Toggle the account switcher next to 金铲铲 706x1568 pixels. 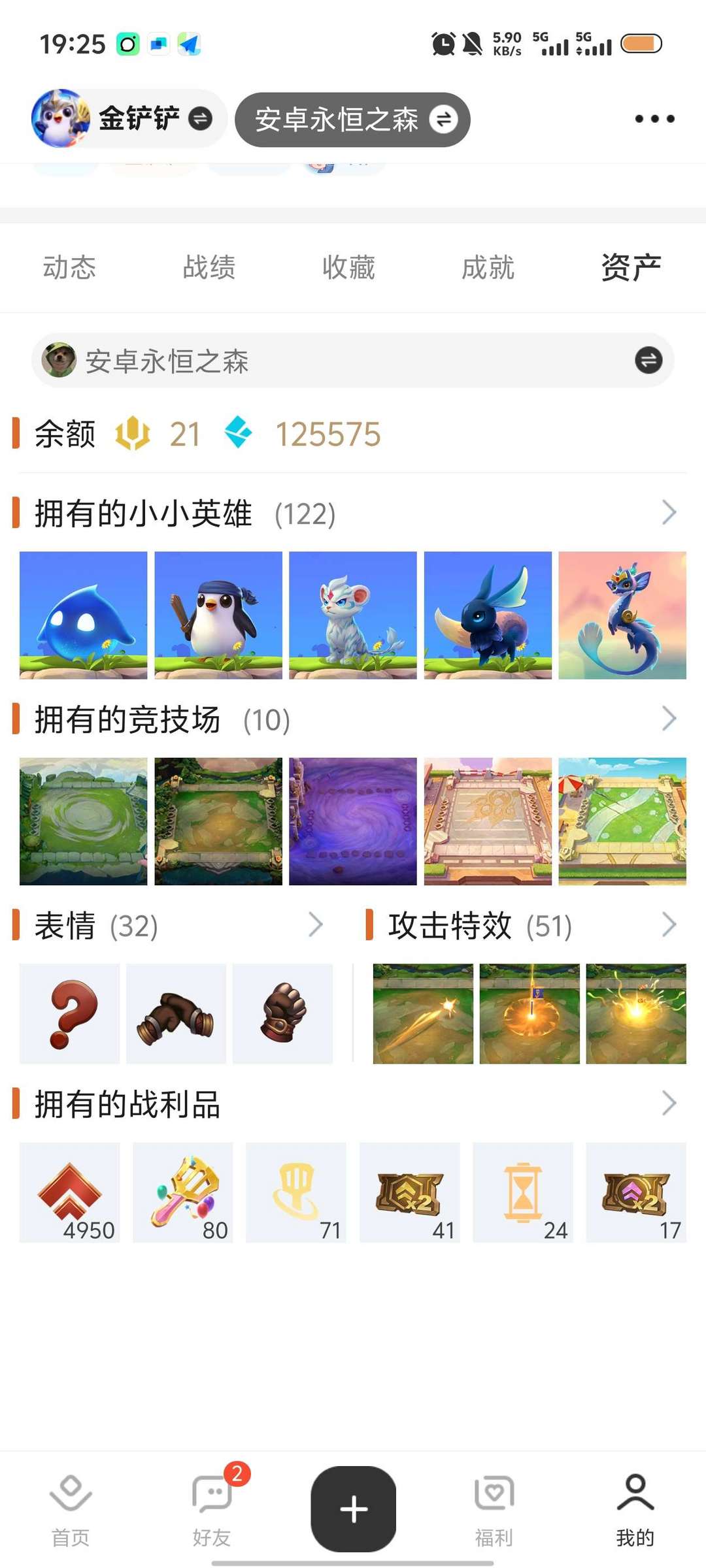(199, 119)
